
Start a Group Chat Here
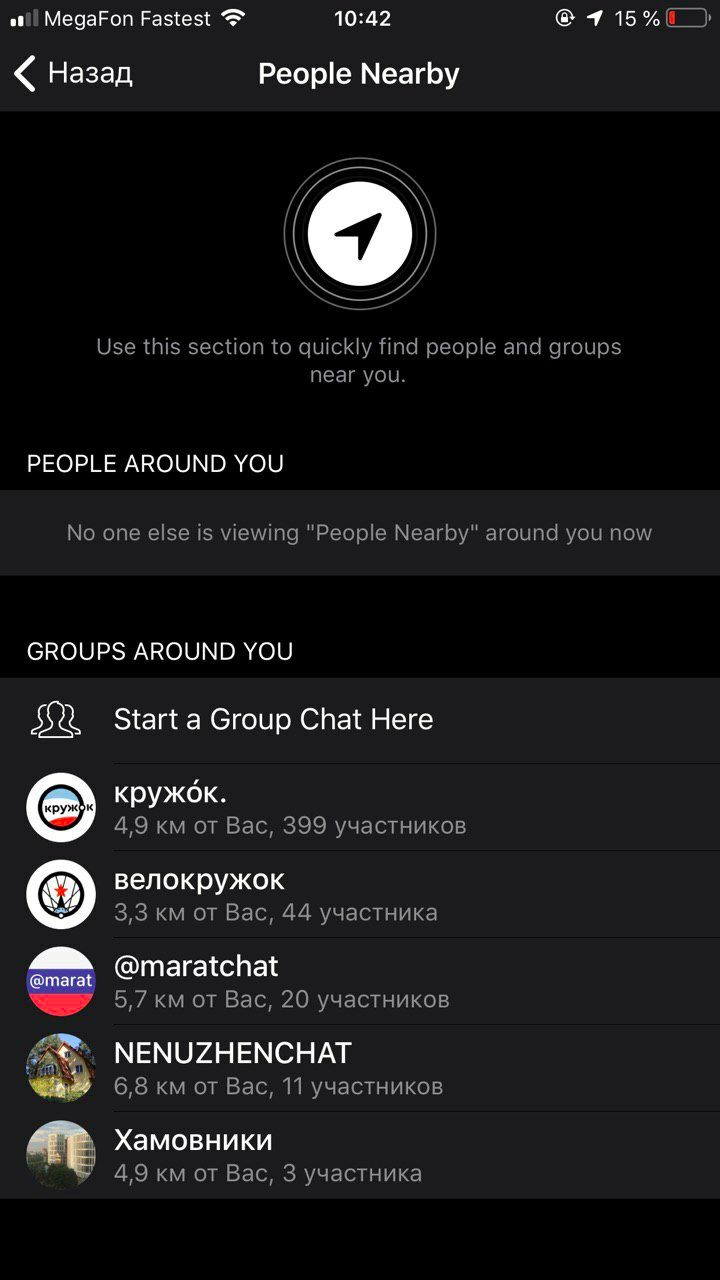273,720
